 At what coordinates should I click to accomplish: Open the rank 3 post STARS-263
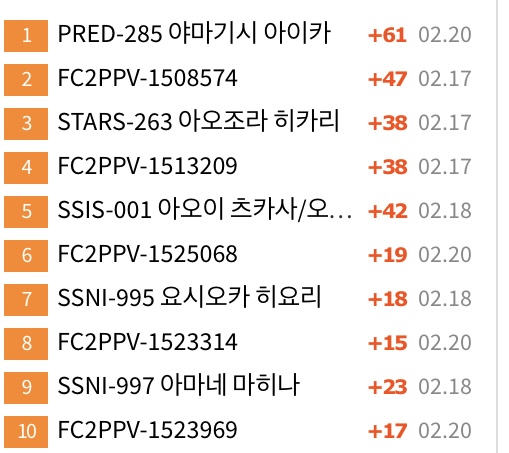[198, 122]
